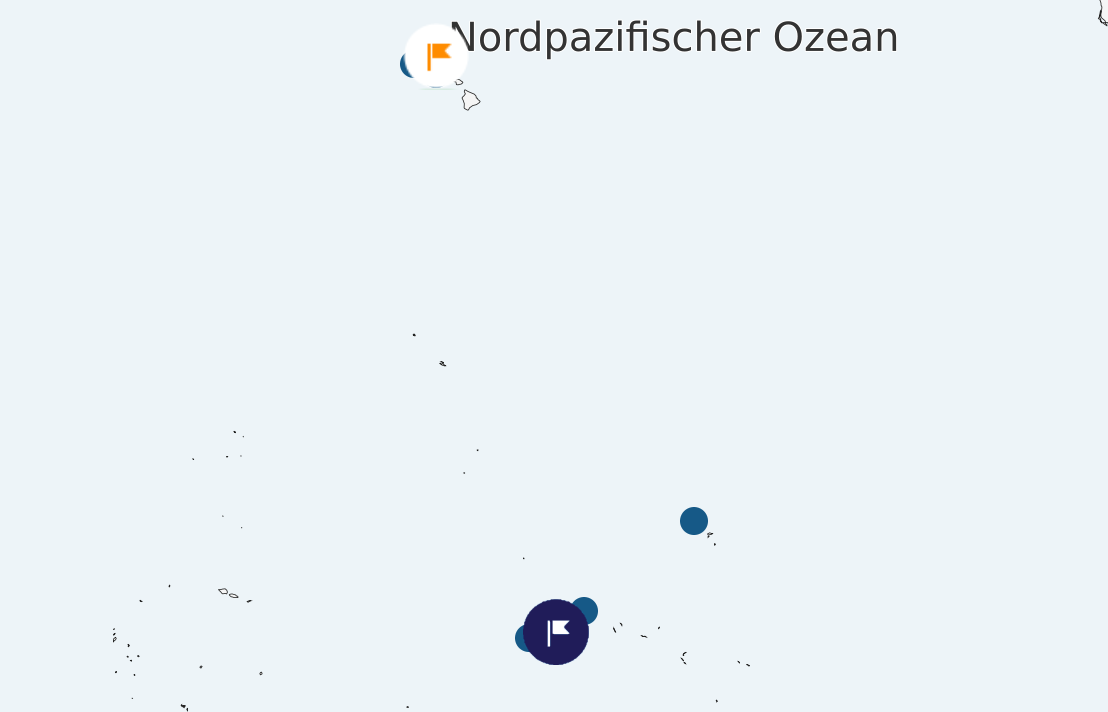Open the lone blue dot marker

tap(694, 521)
